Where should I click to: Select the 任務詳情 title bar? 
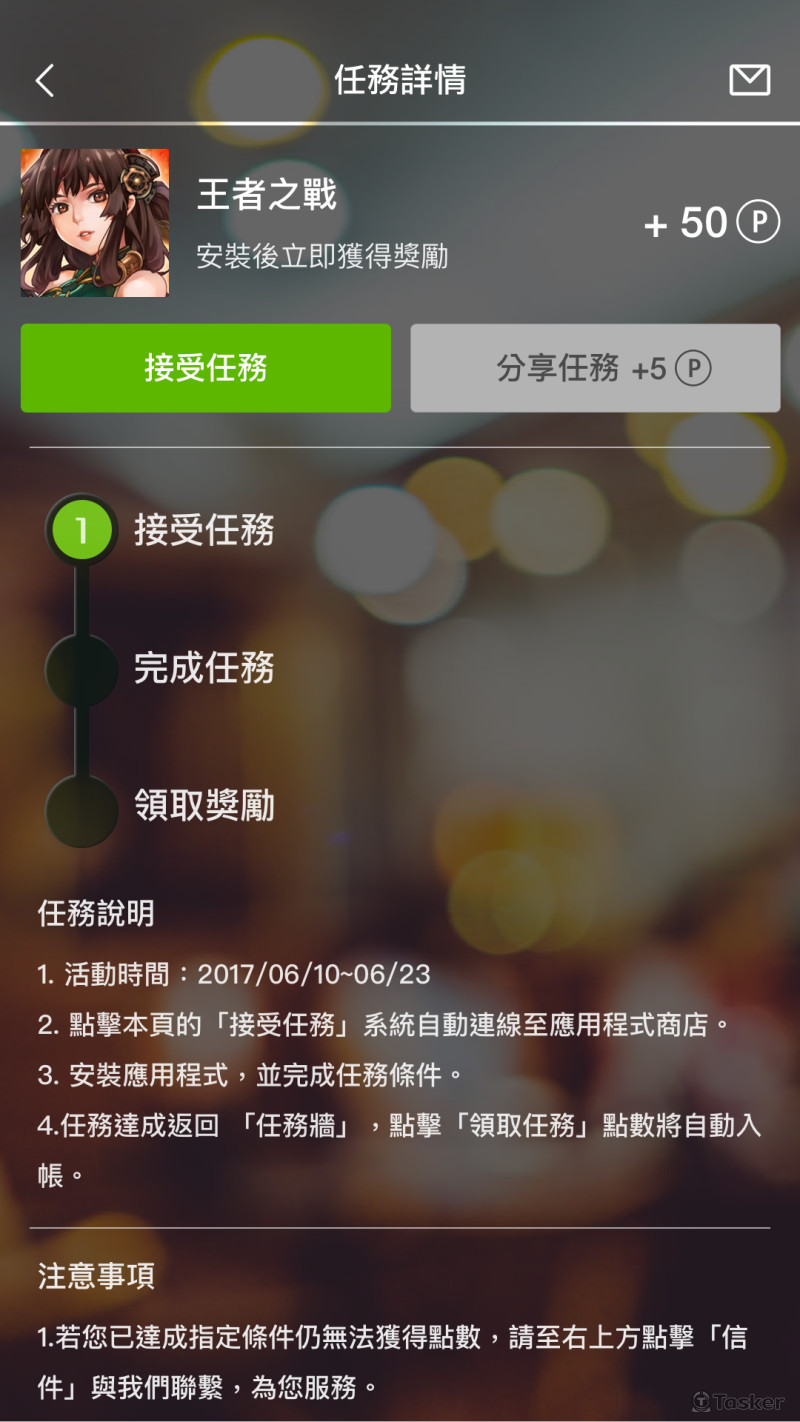[x=400, y=80]
